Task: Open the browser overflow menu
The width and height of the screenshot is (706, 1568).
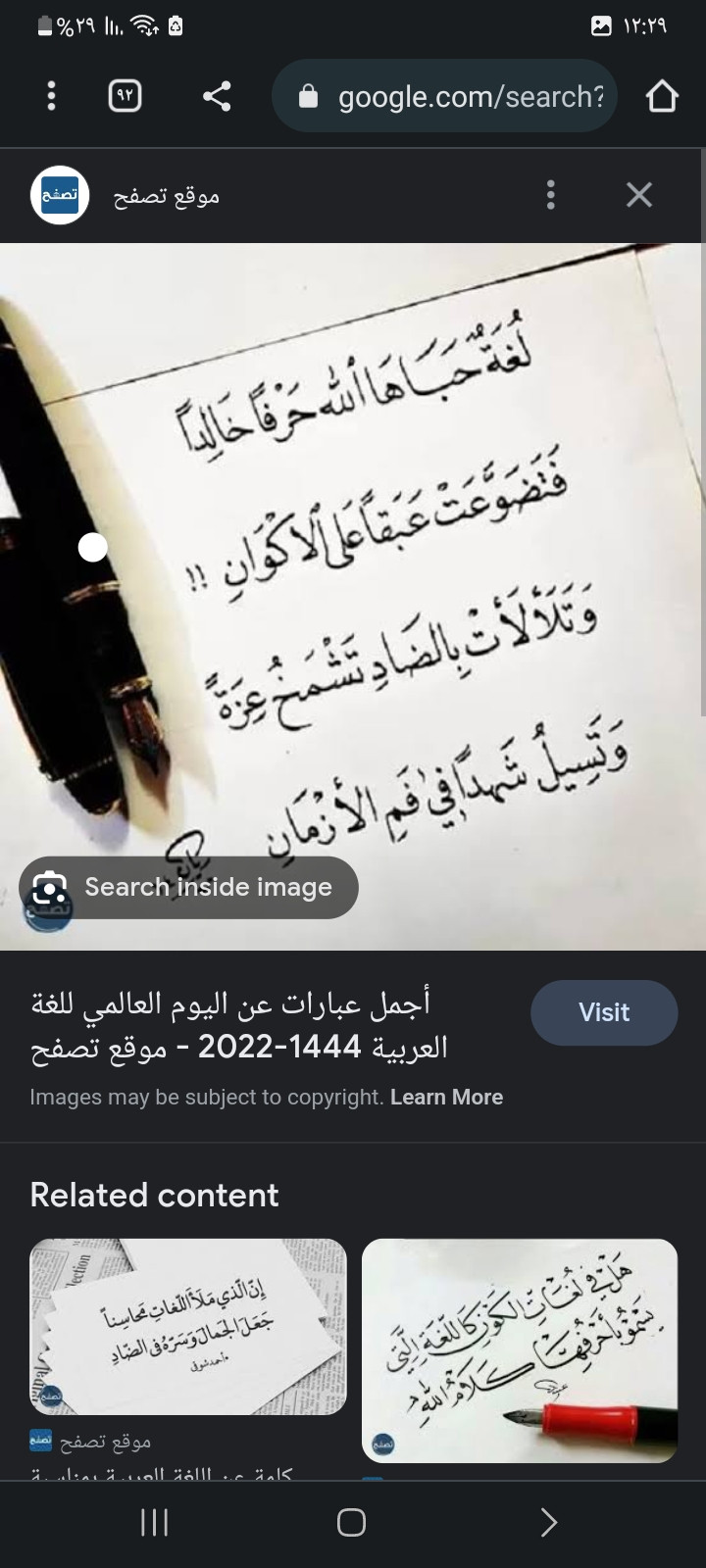Action: click(x=51, y=96)
